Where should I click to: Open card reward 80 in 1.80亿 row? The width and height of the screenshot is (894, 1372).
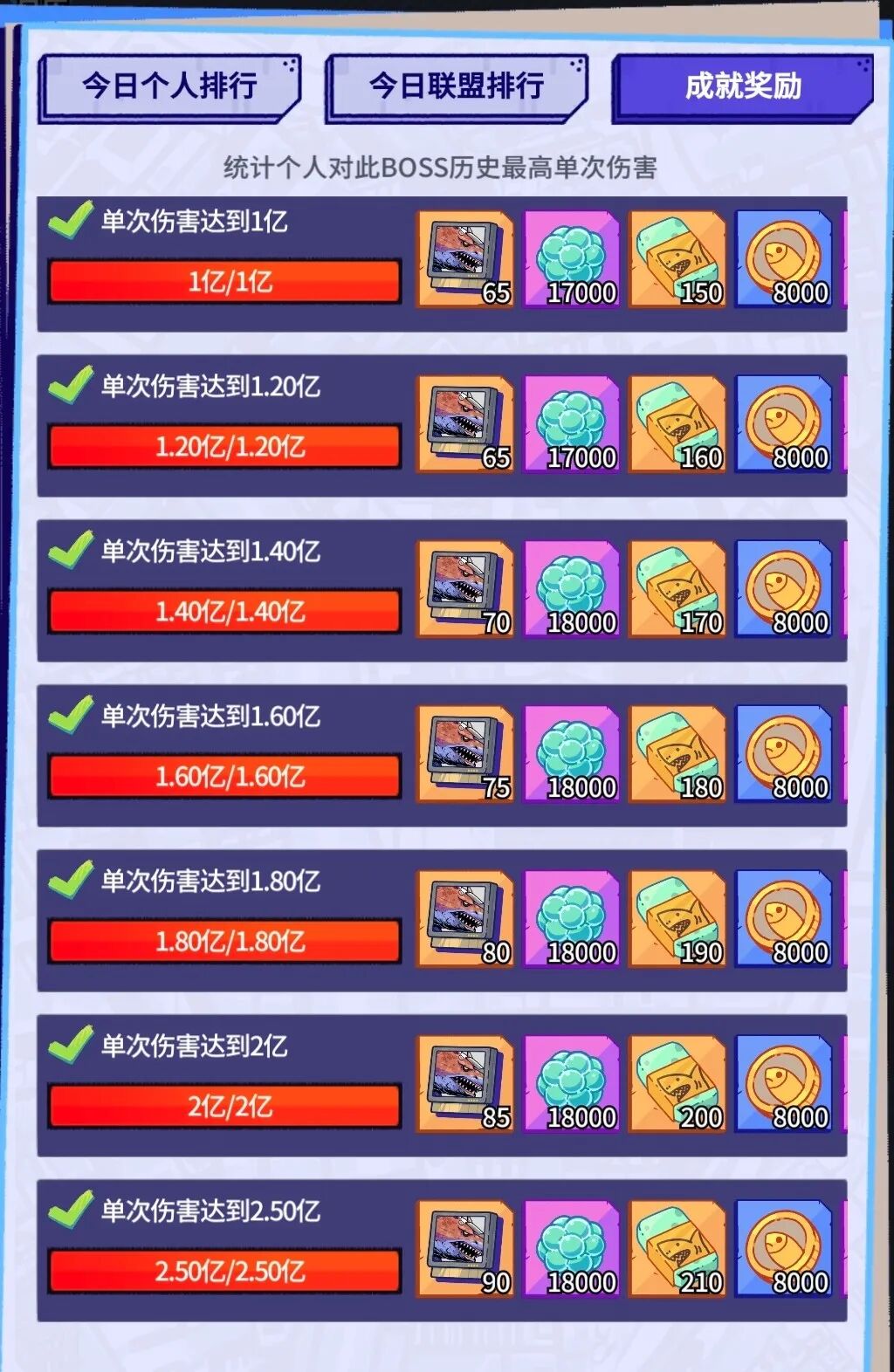(x=465, y=919)
